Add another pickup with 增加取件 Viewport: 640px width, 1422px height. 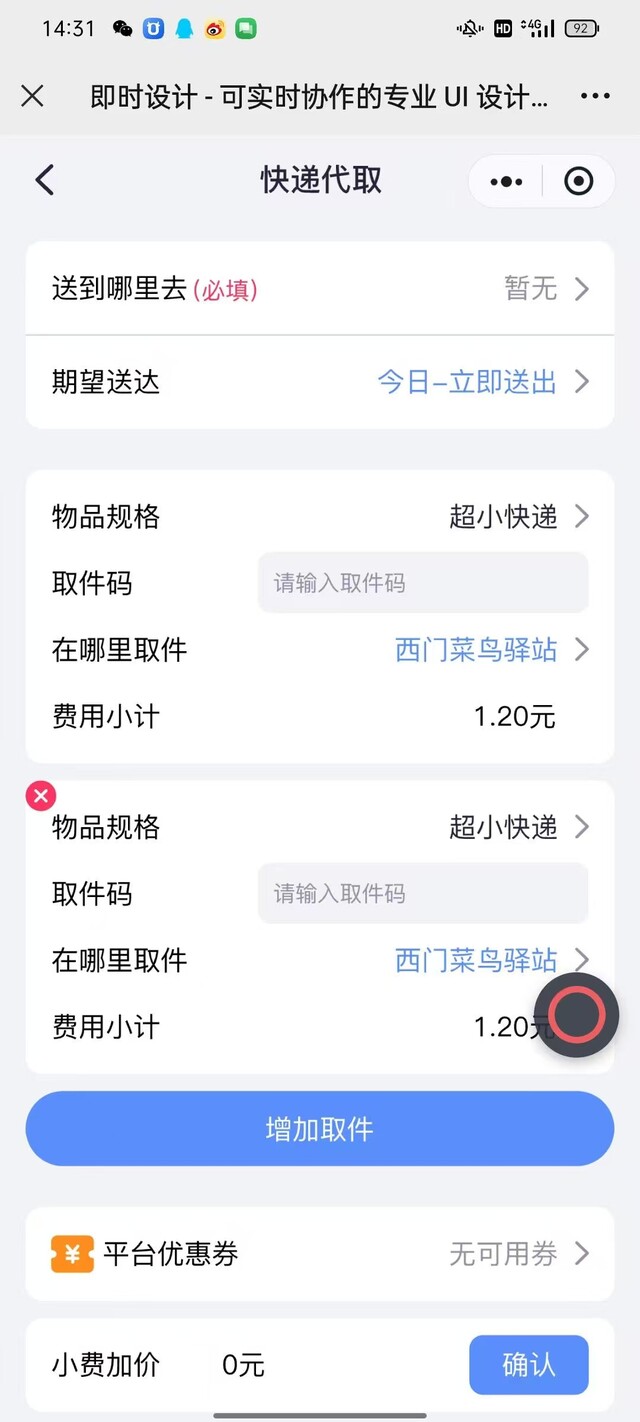[320, 1129]
